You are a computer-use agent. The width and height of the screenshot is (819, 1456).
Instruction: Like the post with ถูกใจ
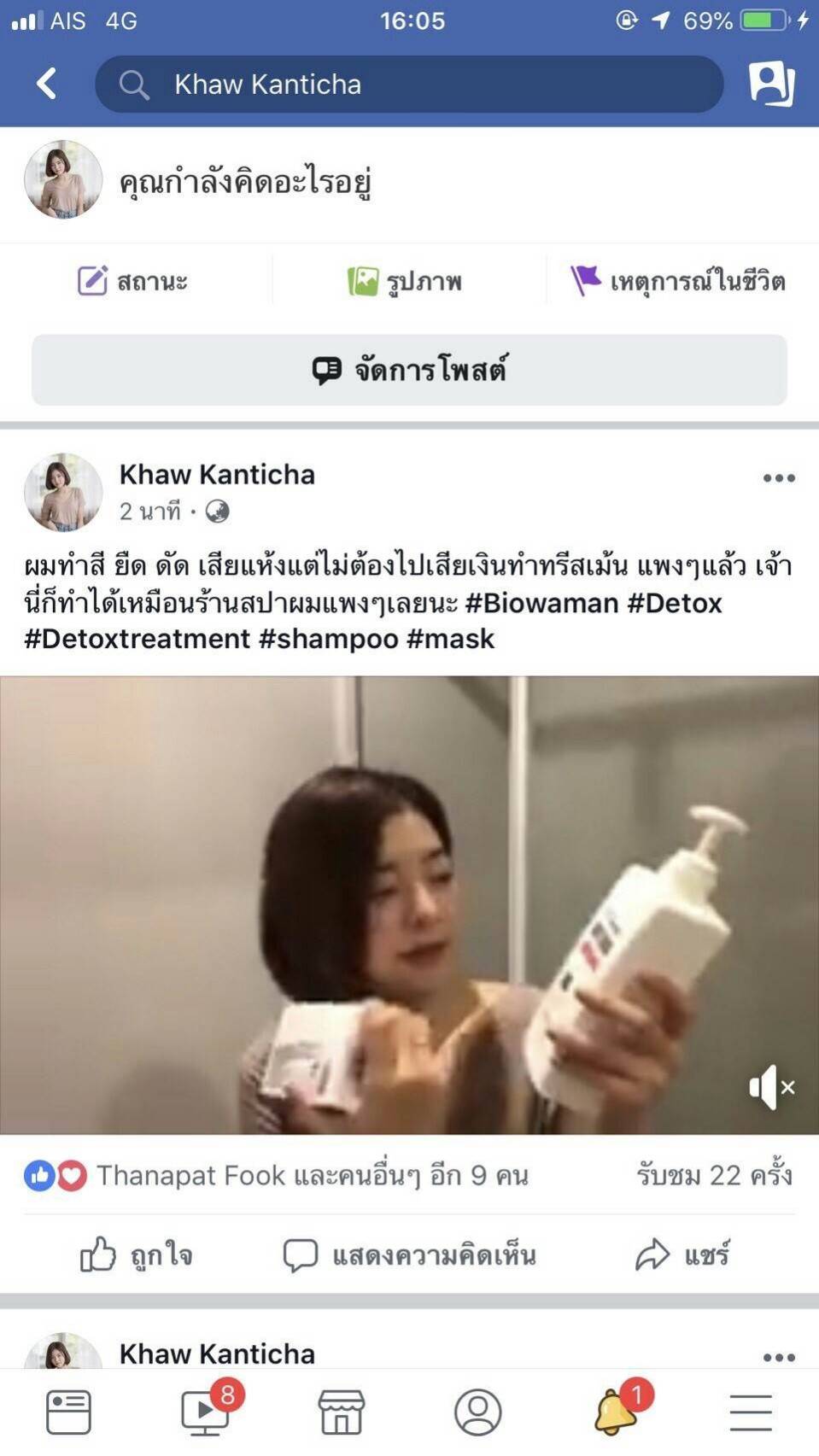coord(137,1254)
